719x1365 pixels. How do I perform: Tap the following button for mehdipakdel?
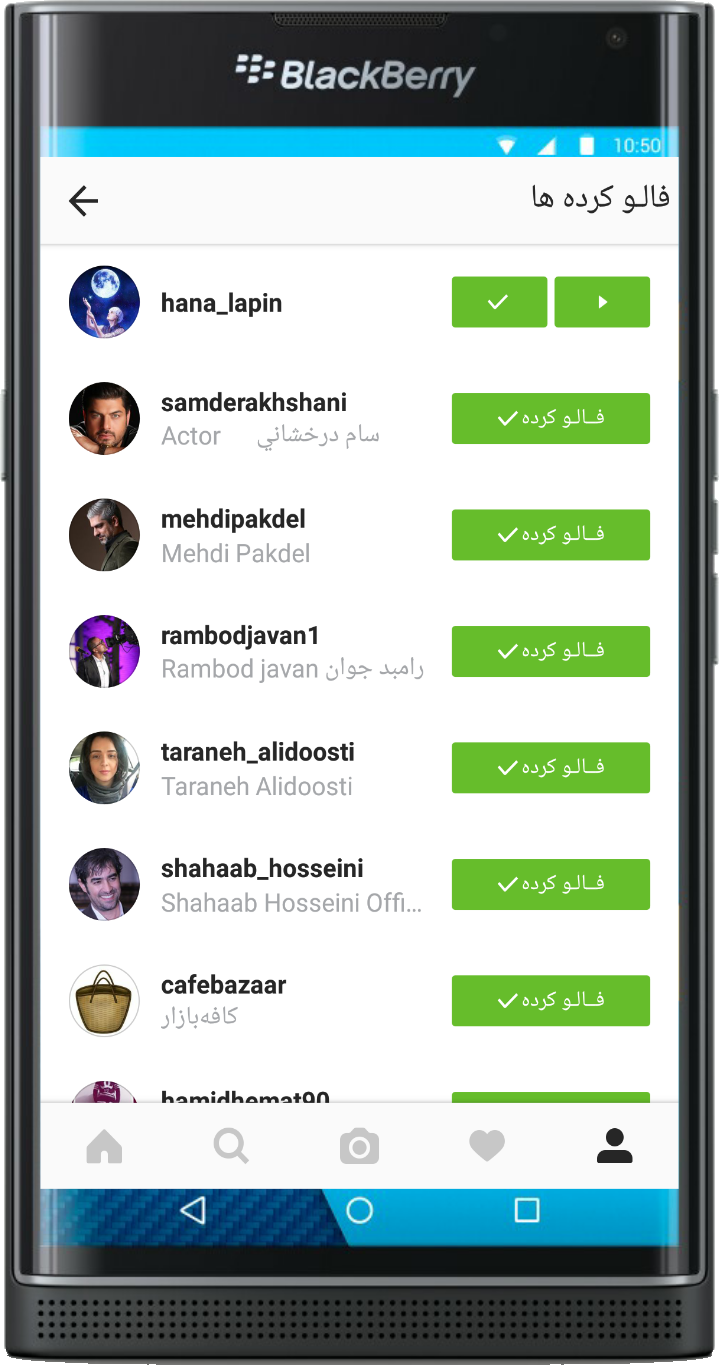click(551, 535)
